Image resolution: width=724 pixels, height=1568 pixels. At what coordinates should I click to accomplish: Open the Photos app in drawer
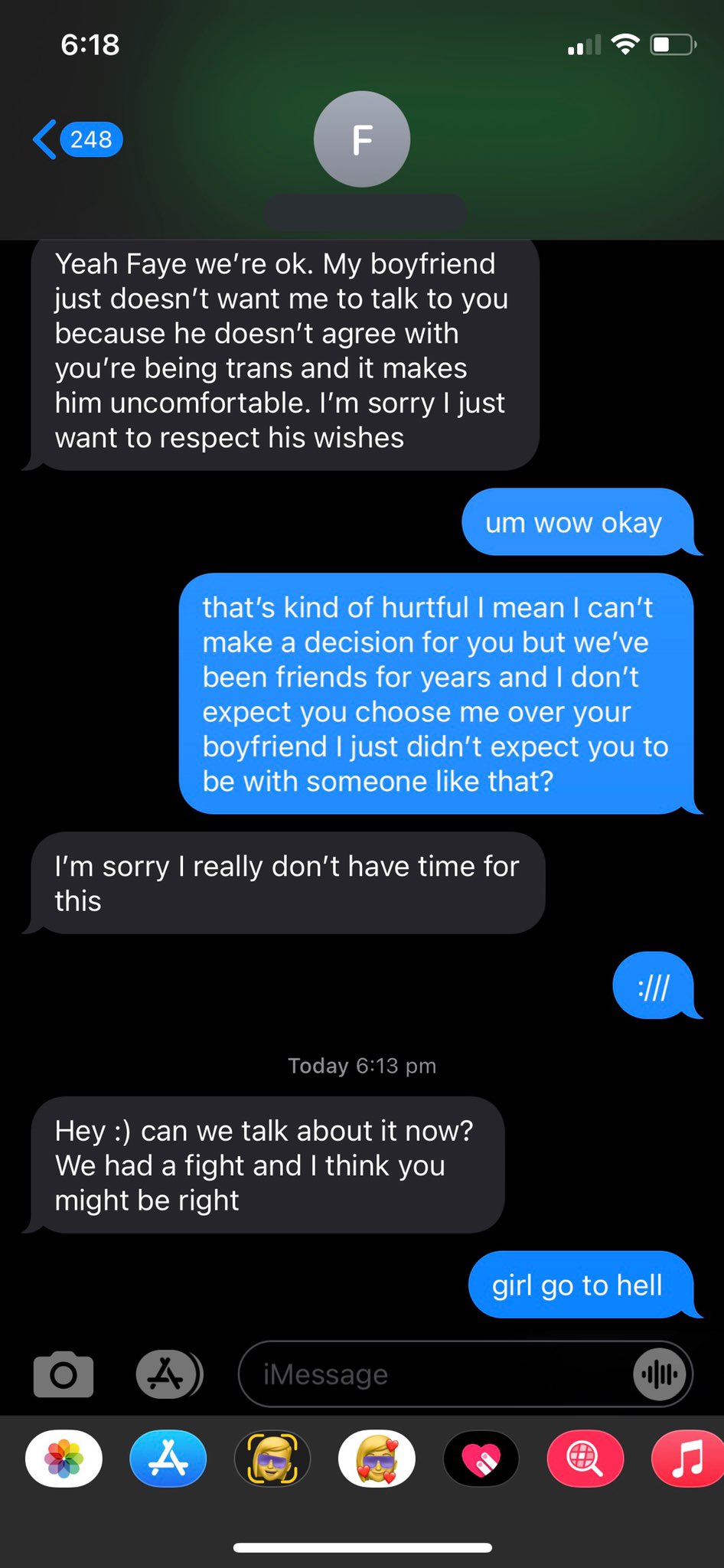click(x=64, y=1459)
